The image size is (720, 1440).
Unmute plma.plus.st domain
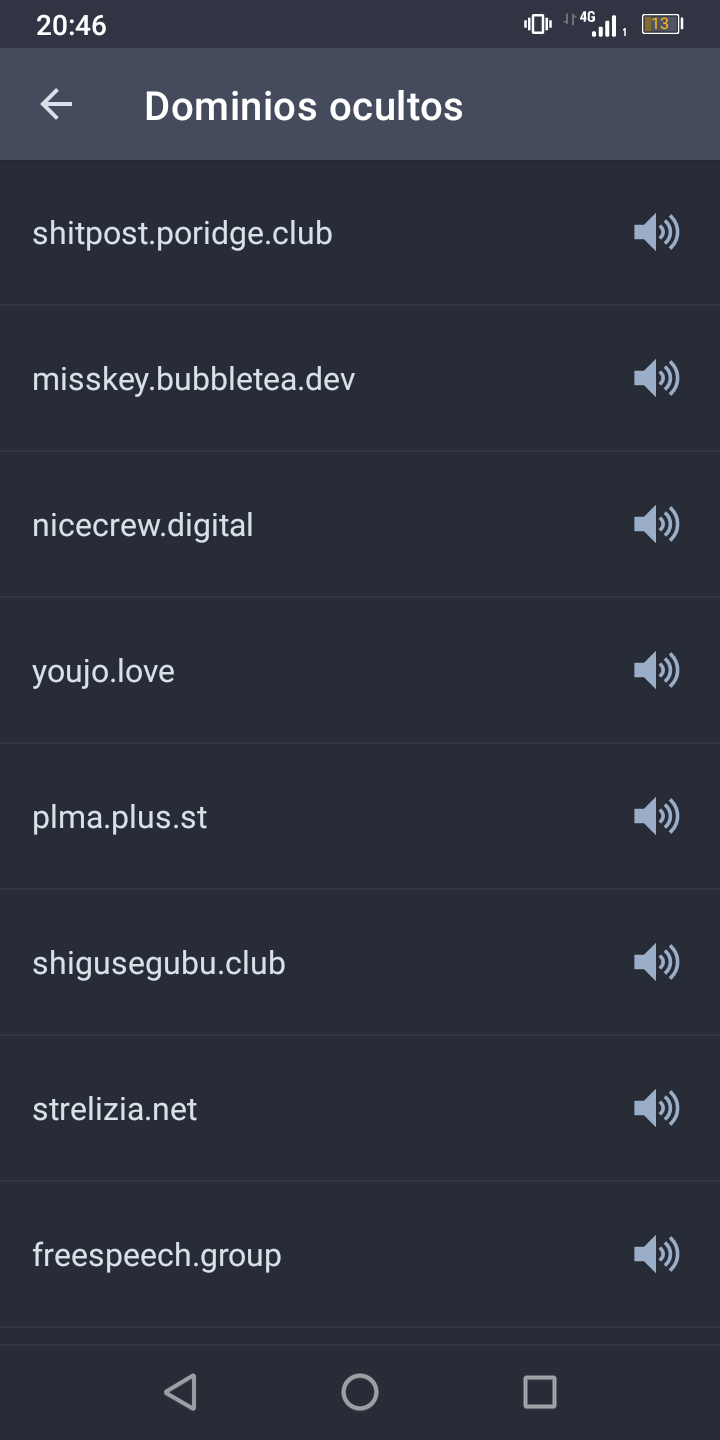tap(656, 817)
